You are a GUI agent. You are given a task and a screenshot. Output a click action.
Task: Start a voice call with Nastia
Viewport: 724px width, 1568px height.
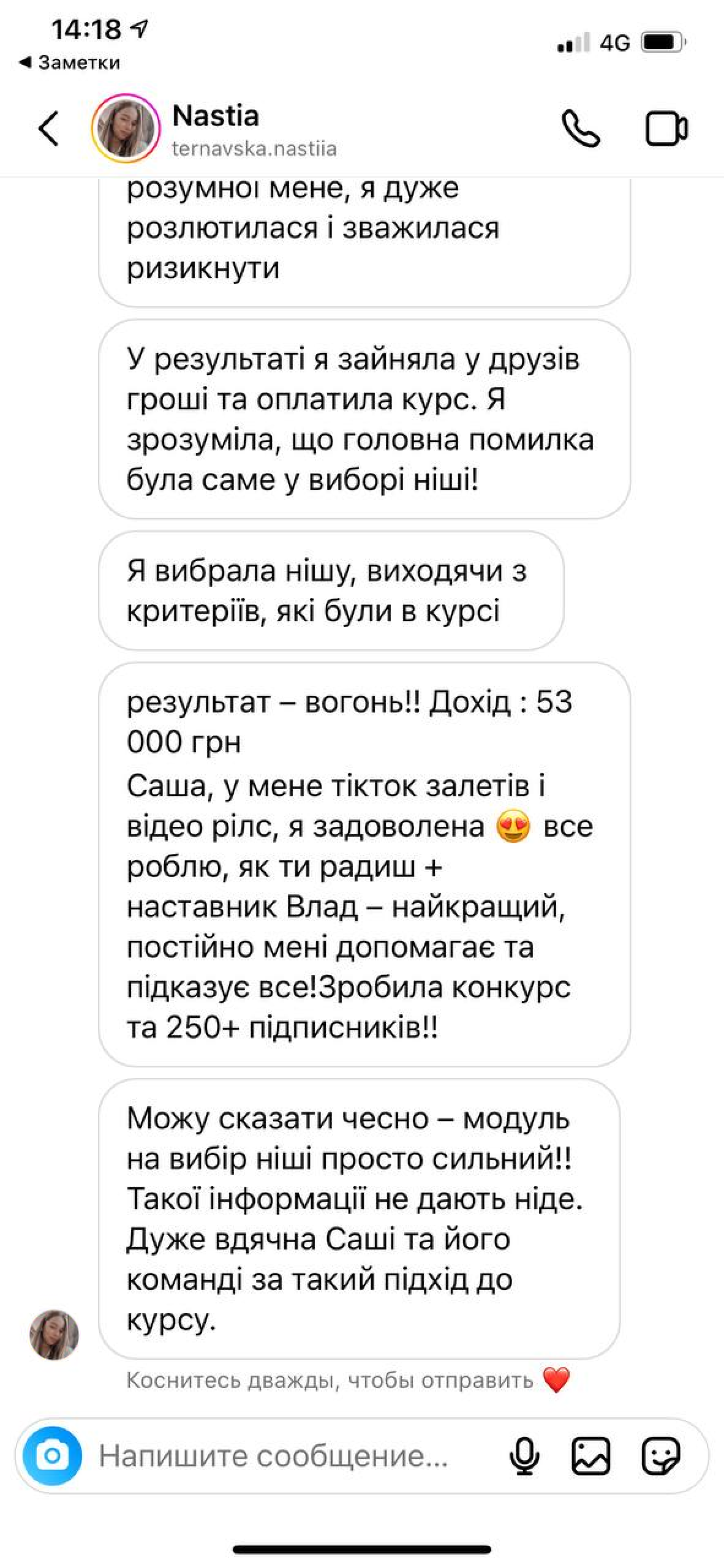coord(580,129)
